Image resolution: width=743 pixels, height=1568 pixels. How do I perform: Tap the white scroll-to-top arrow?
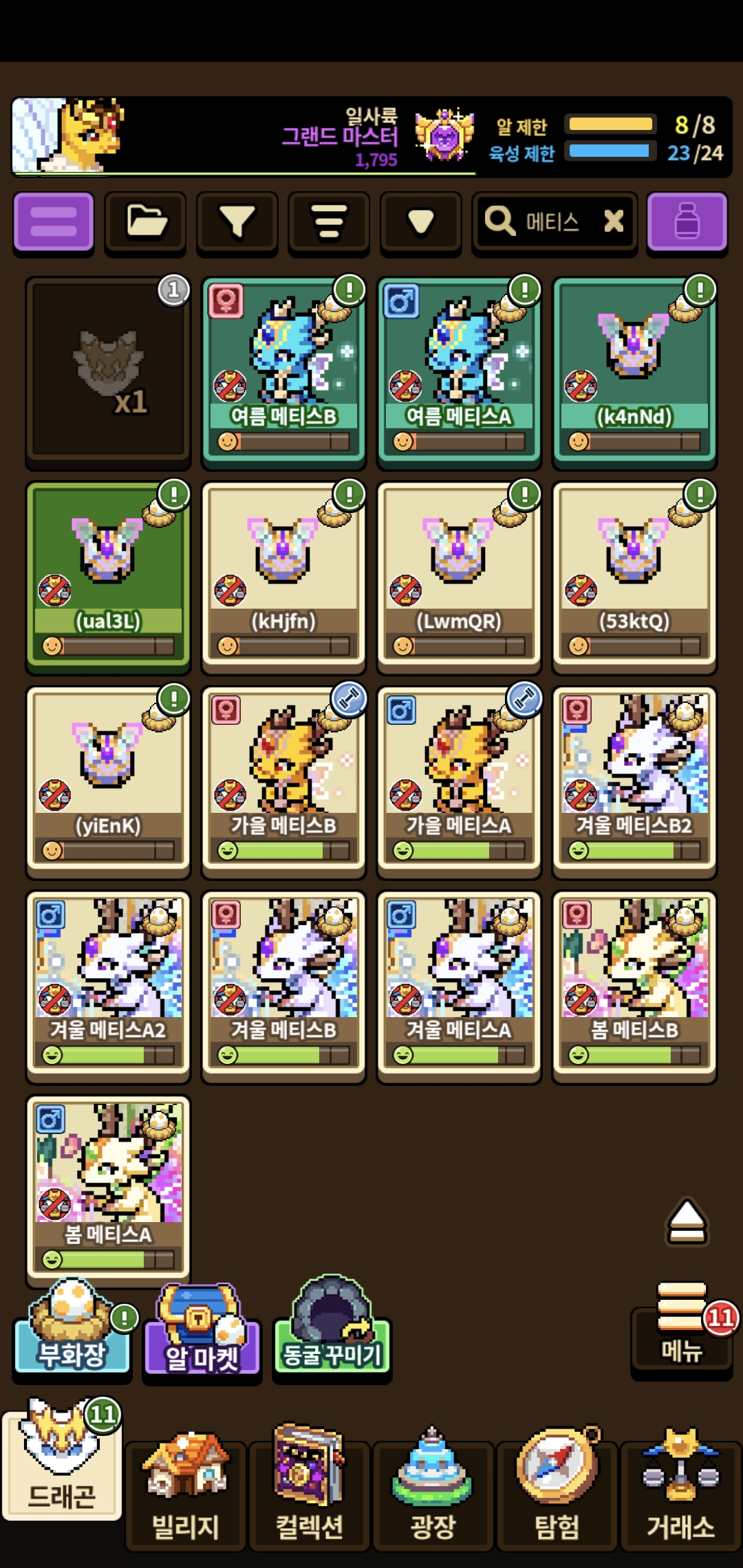point(687,1222)
